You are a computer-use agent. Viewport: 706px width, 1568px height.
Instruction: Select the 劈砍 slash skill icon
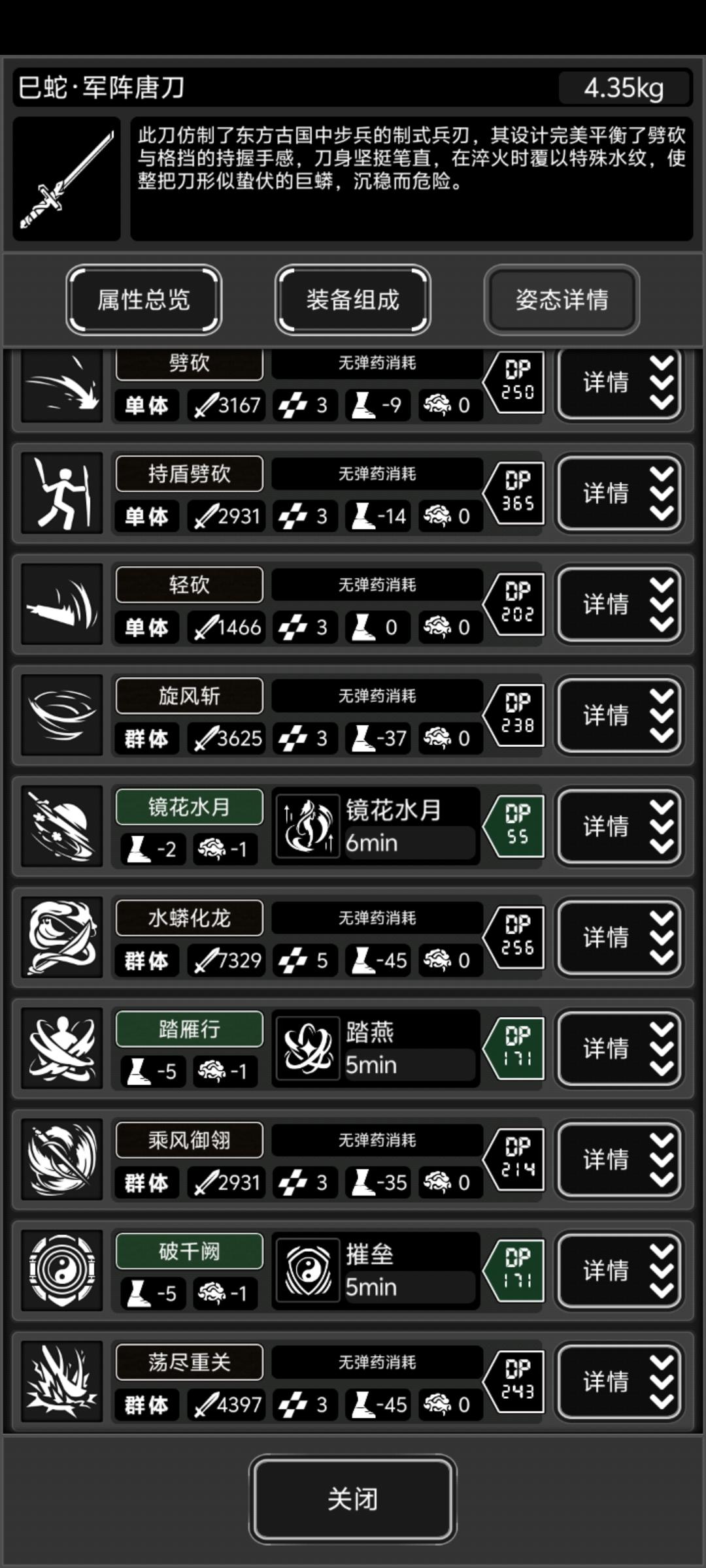61,385
